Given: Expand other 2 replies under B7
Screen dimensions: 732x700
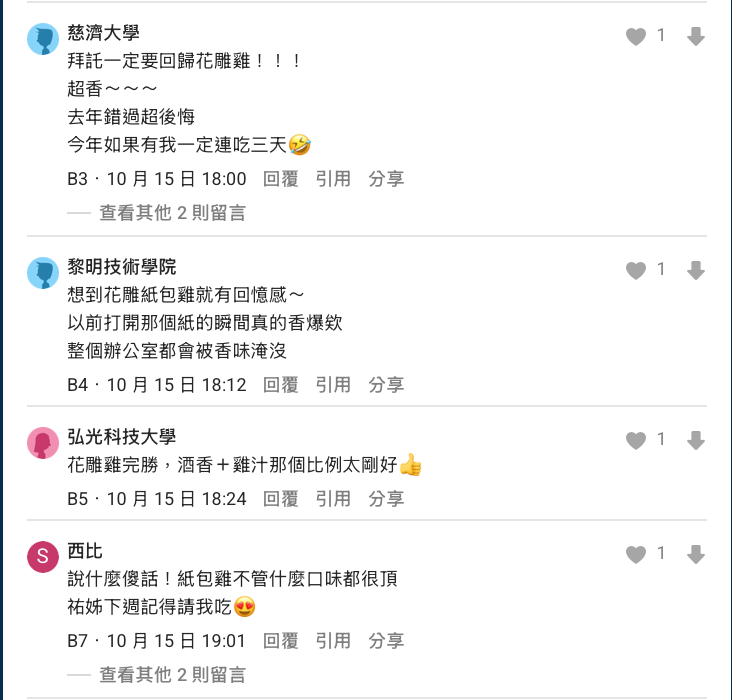Looking at the screenshot, I should click(x=172, y=674).
